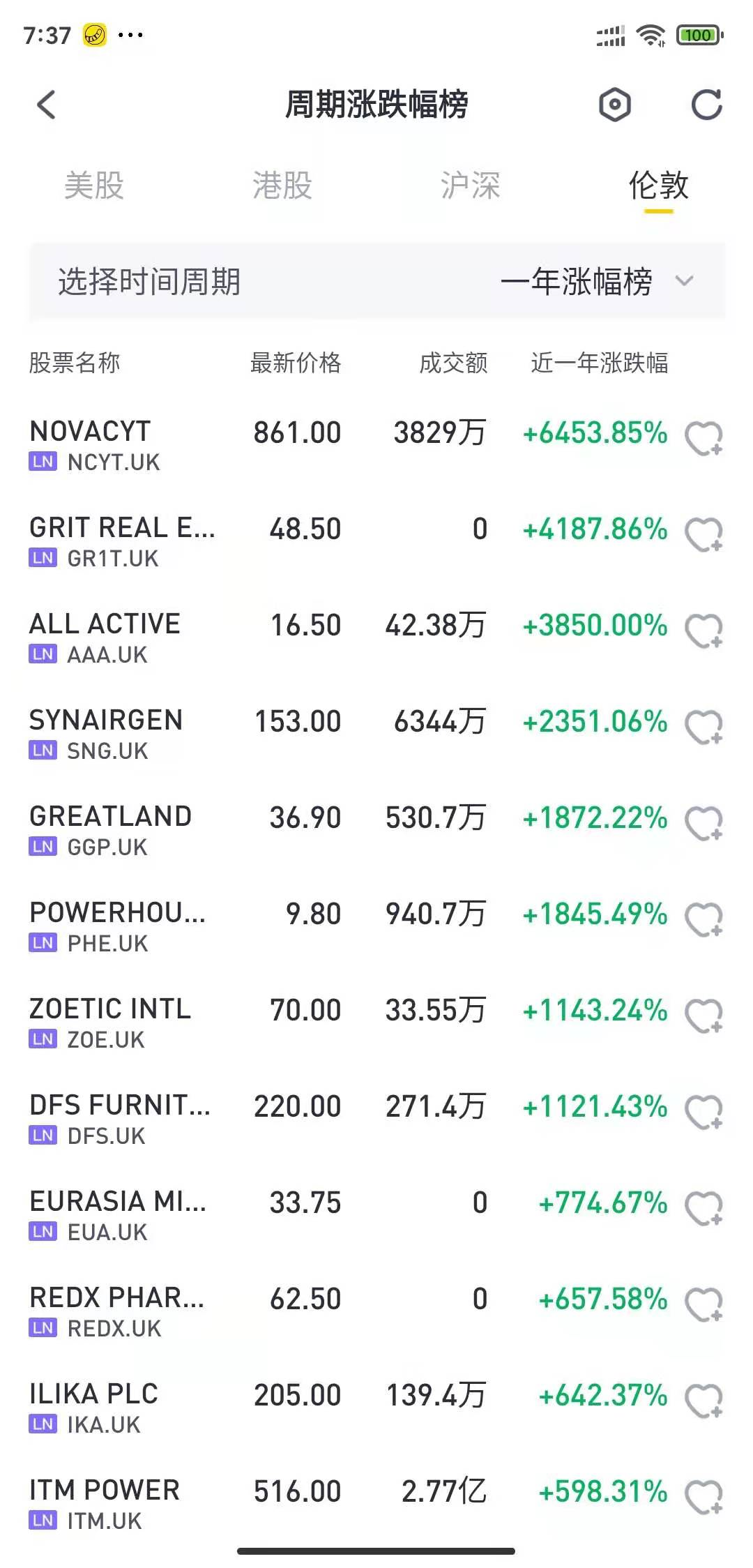This screenshot has width=753, height=1568.
Task: Switch to the 美股 tab
Action: coord(94,186)
